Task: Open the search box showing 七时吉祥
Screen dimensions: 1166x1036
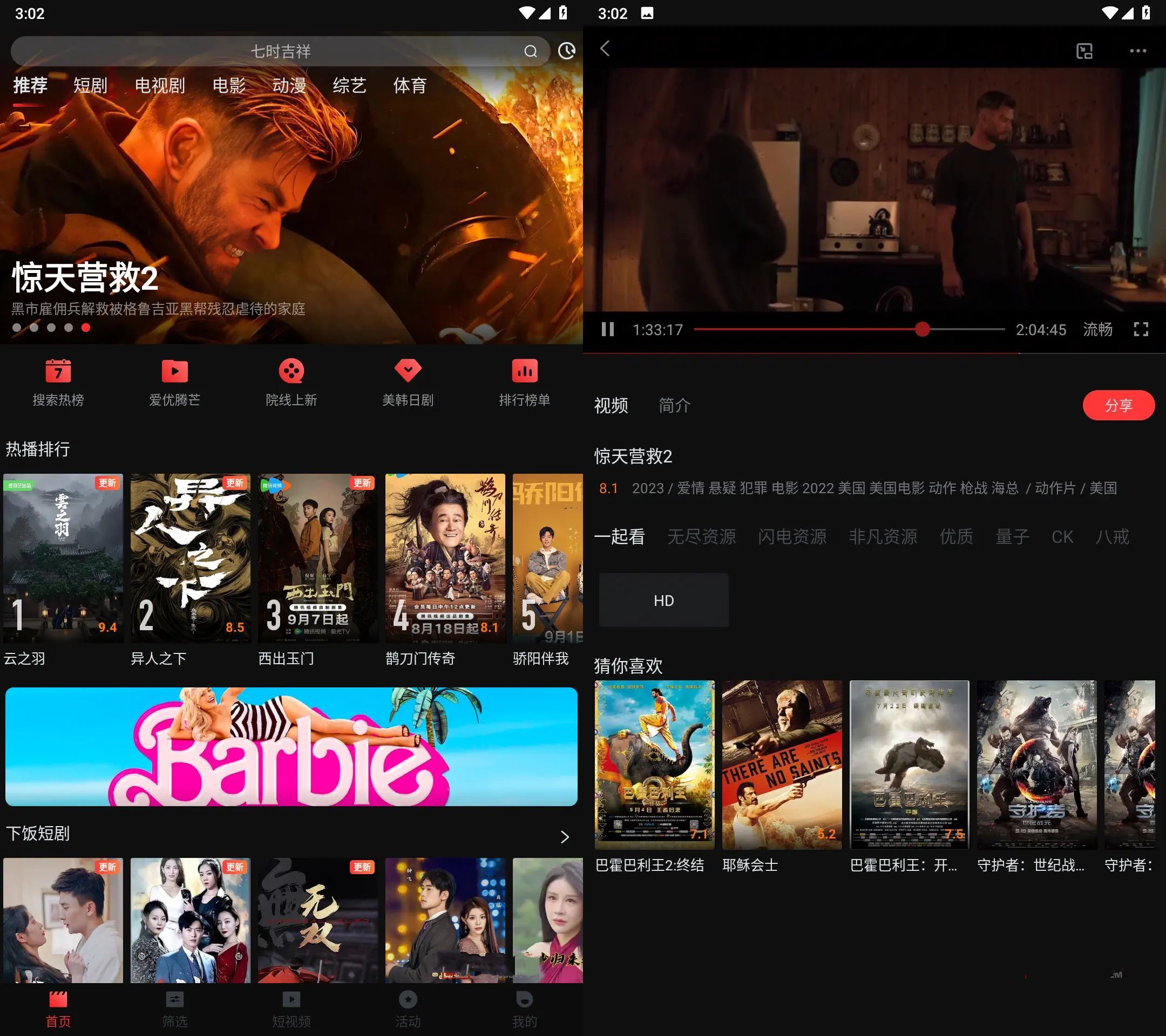Action: pyautogui.click(x=280, y=51)
